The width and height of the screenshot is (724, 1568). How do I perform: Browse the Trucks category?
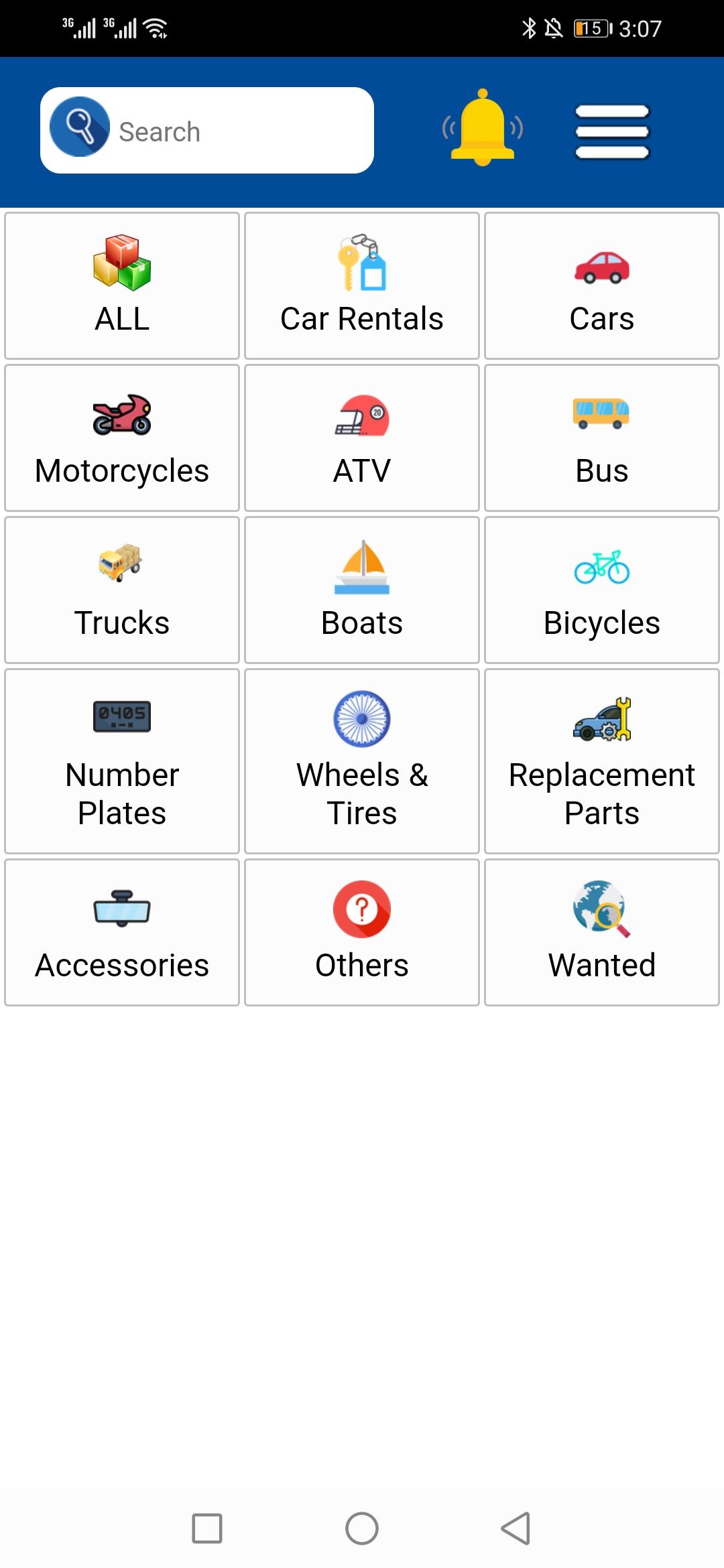(122, 590)
